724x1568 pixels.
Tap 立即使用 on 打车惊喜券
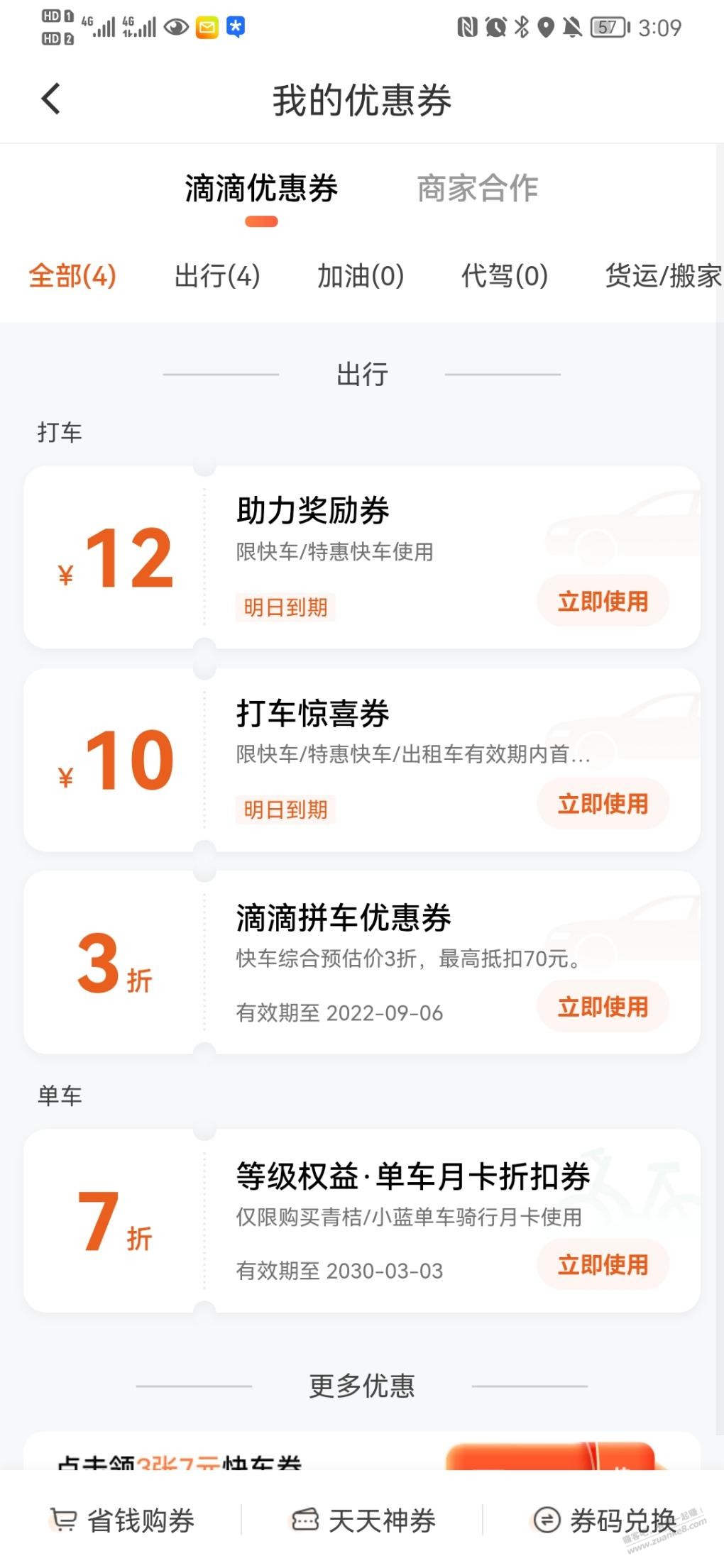click(603, 804)
